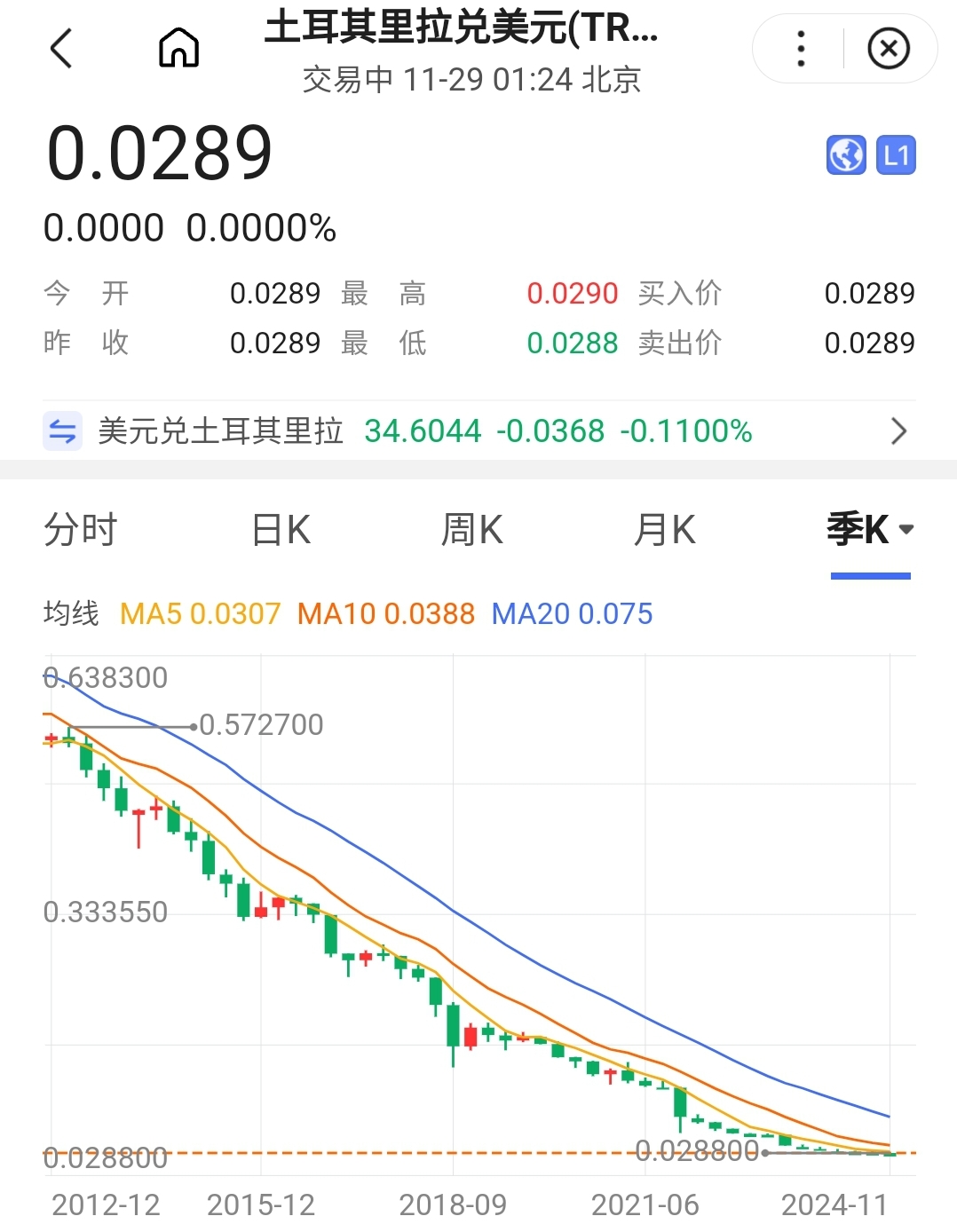Open USD/TRY details via right chevron
The height and width of the screenshot is (1232, 957).
coord(898,431)
